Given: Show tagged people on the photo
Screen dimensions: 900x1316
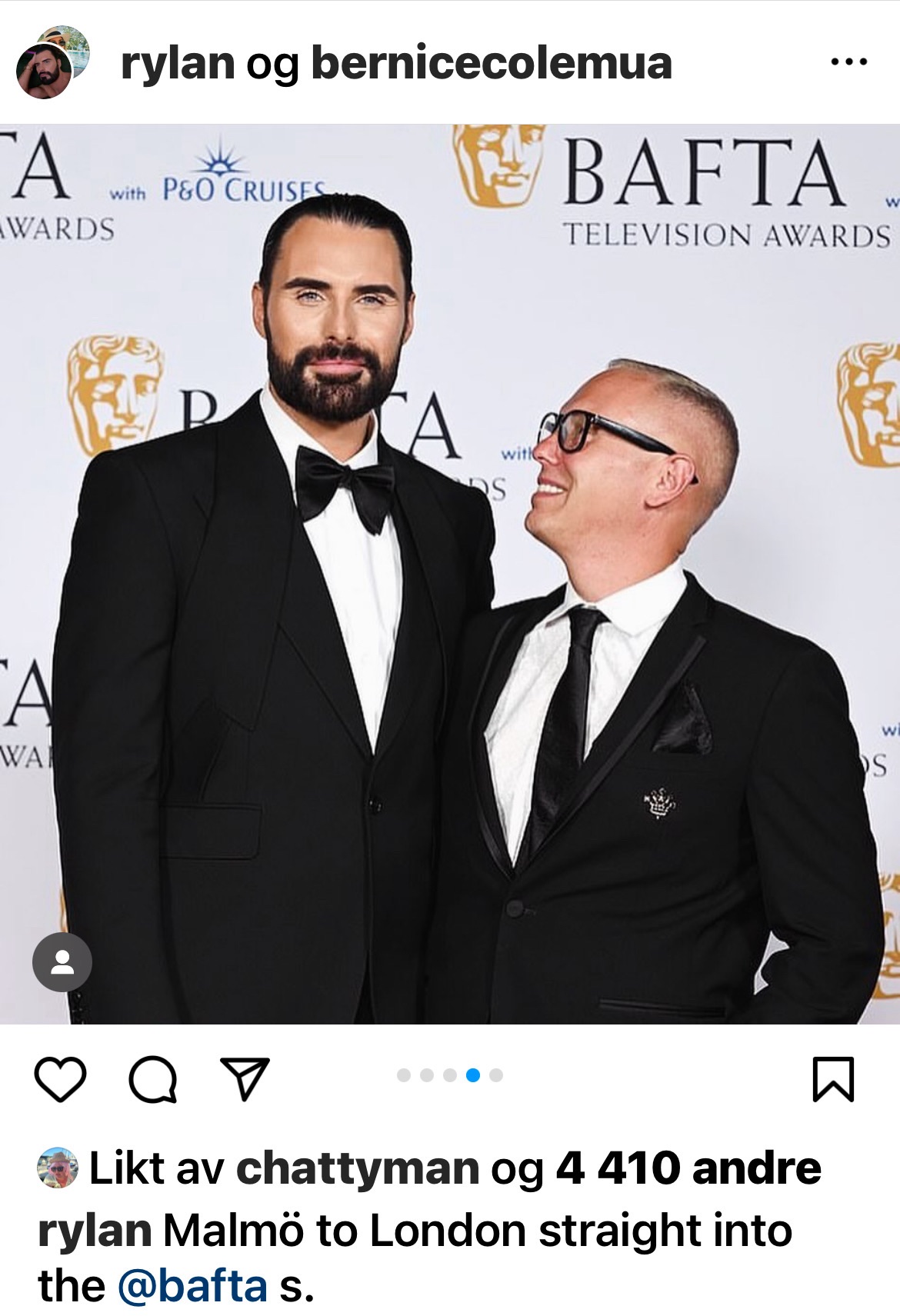Looking at the screenshot, I should click(62, 961).
